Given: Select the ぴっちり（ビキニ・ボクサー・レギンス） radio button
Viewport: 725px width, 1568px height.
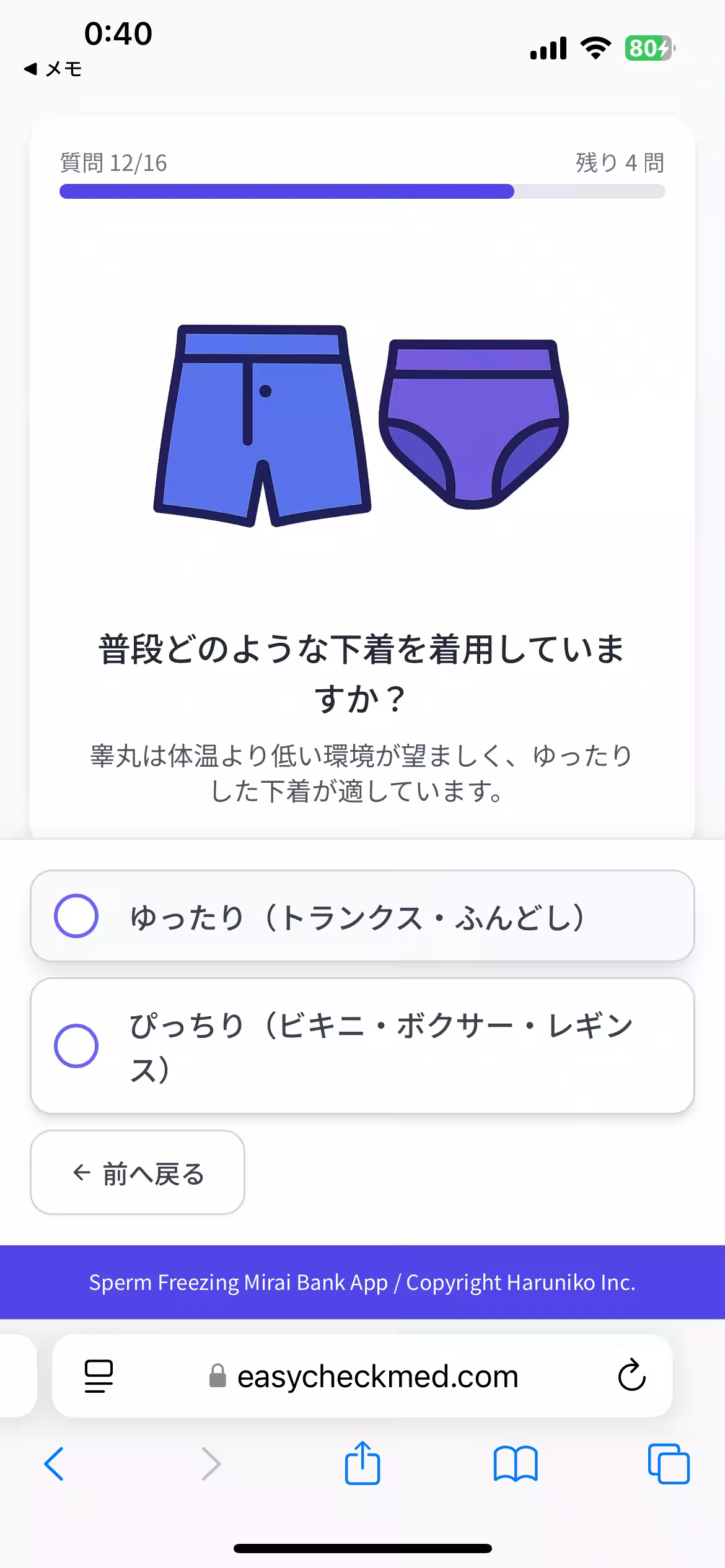Looking at the screenshot, I should [x=77, y=1045].
